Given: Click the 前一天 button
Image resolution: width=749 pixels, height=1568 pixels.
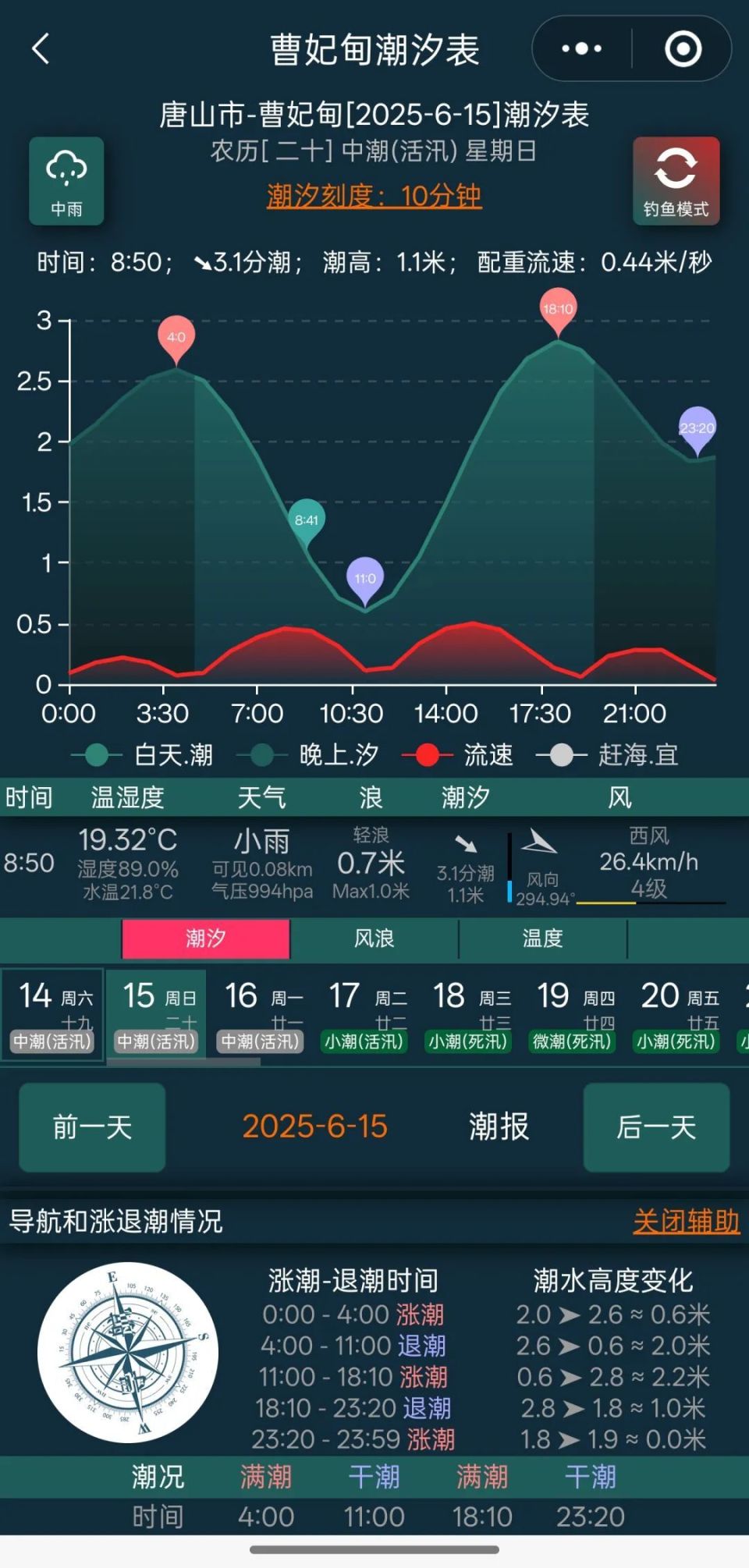Looking at the screenshot, I should (x=91, y=1128).
